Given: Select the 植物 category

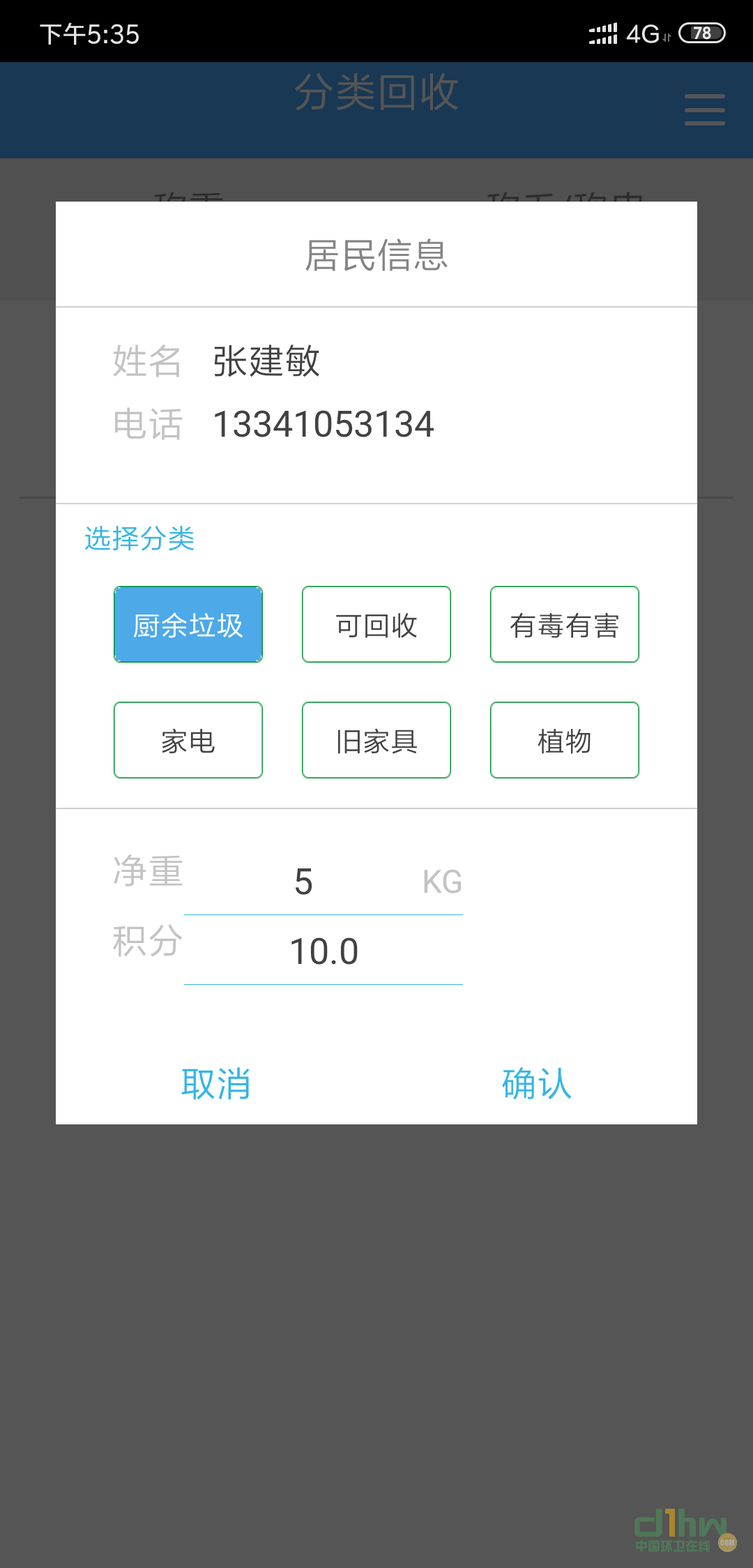Looking at the screenshot, I should [x=565, y=740].
